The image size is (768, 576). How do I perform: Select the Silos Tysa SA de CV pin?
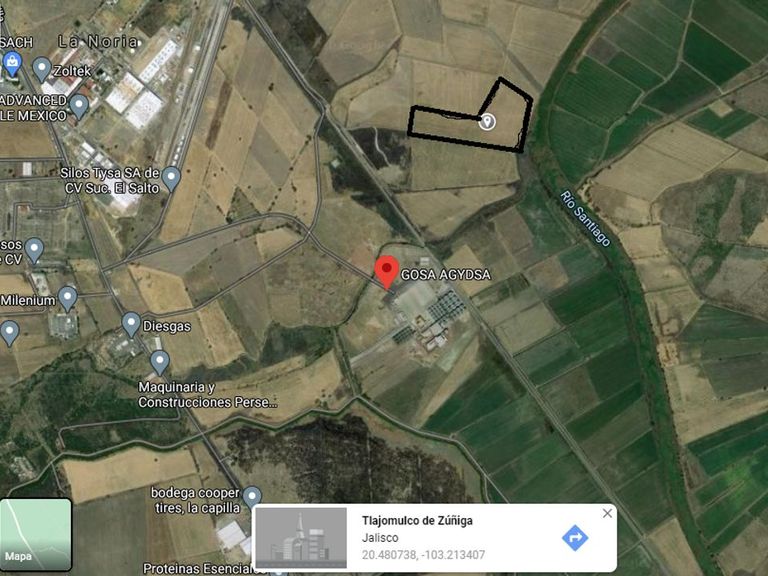171,179
